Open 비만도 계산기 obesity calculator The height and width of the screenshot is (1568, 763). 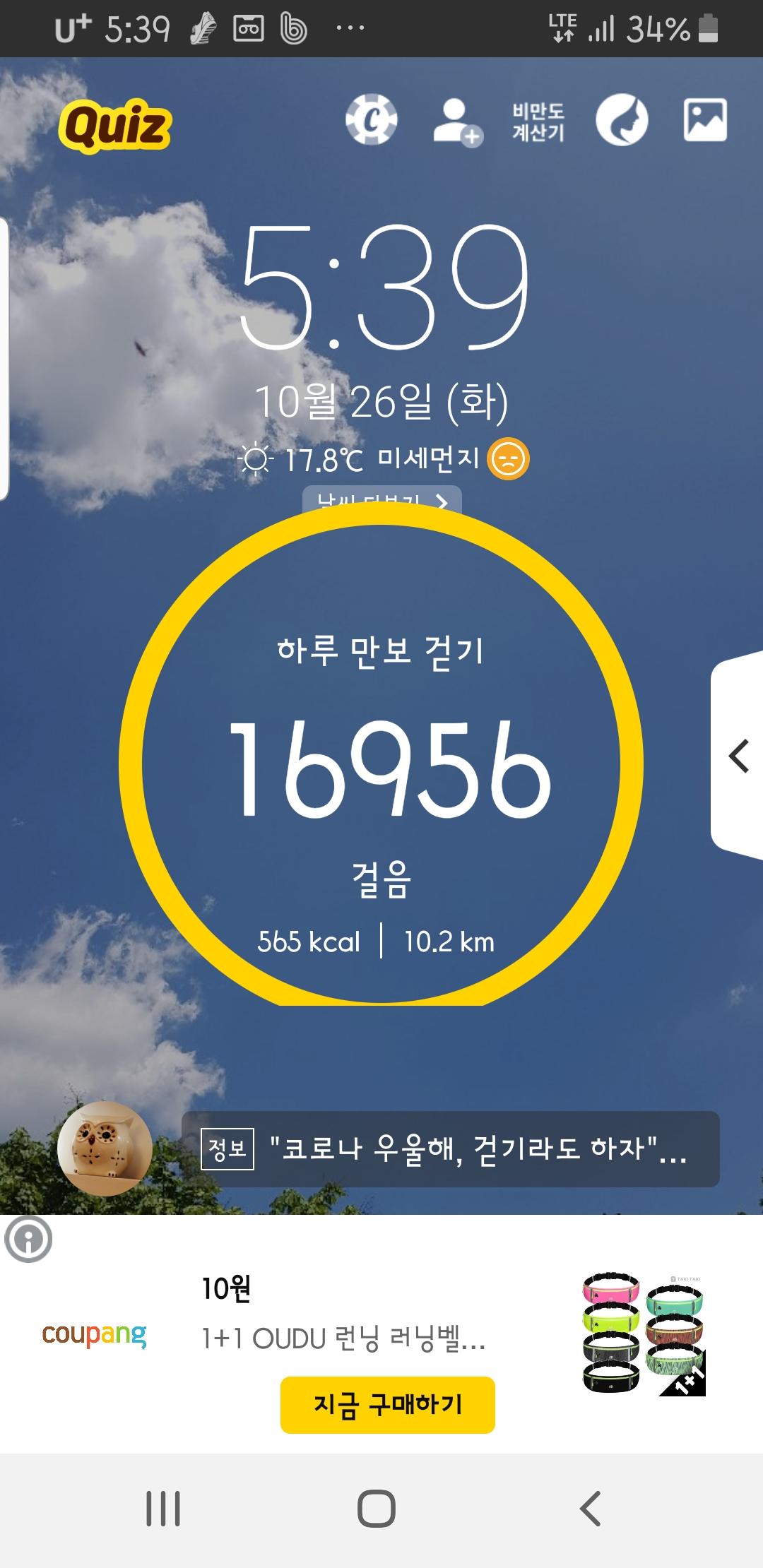(x=538, y=121)
